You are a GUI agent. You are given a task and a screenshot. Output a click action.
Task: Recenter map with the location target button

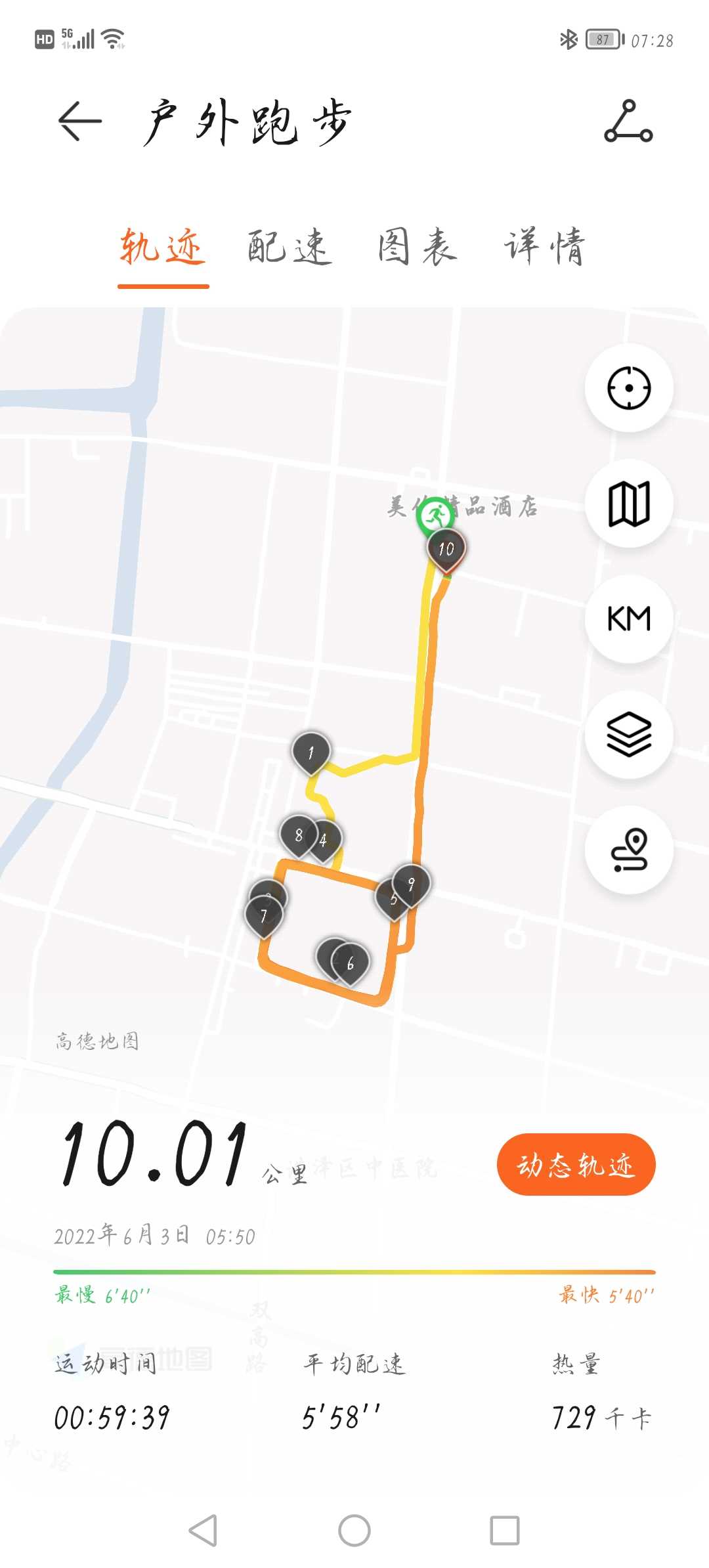point(629,388)
